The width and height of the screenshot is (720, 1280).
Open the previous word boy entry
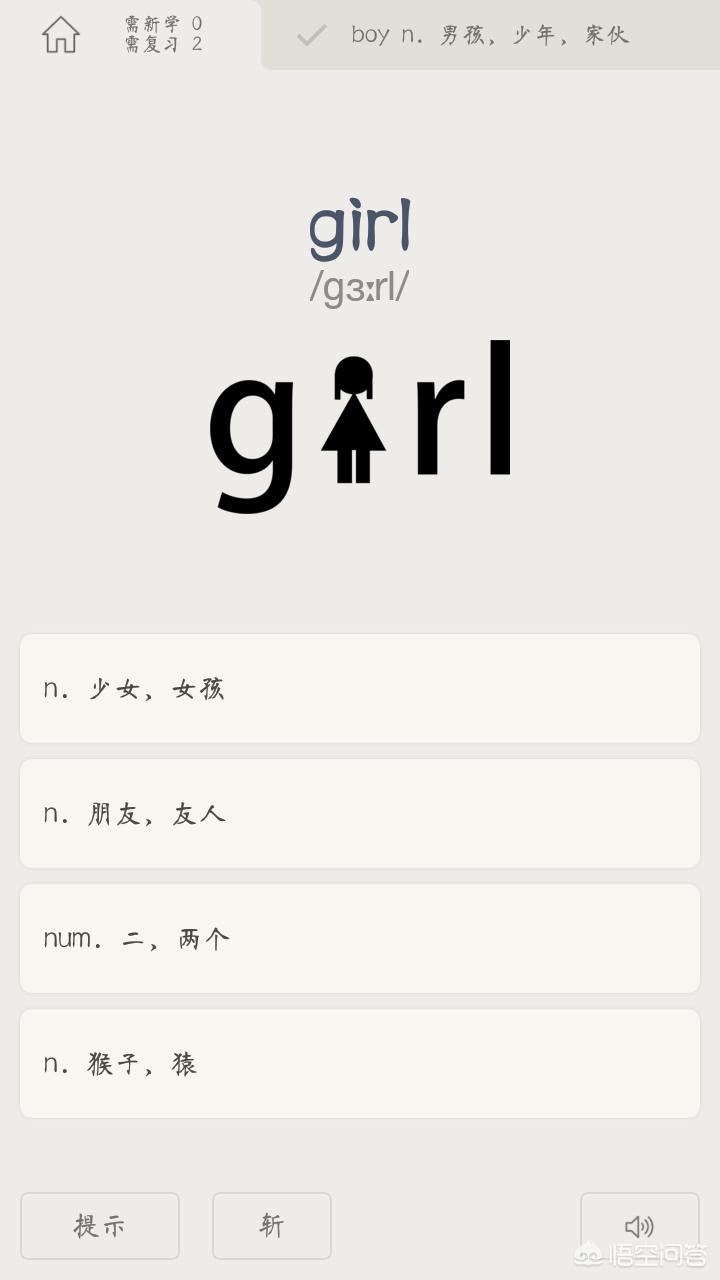490,35
